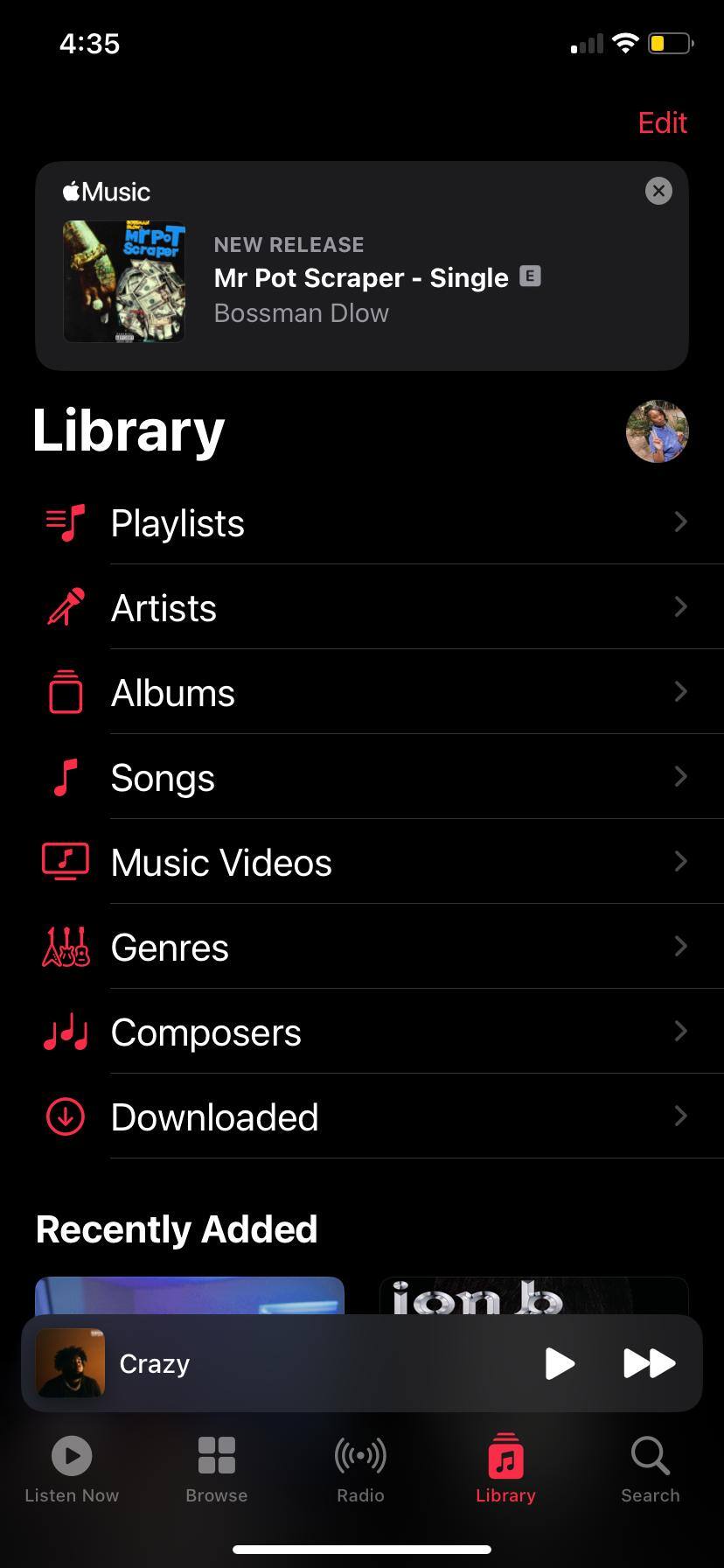Switch to the Browse tab

point(216,1470)
